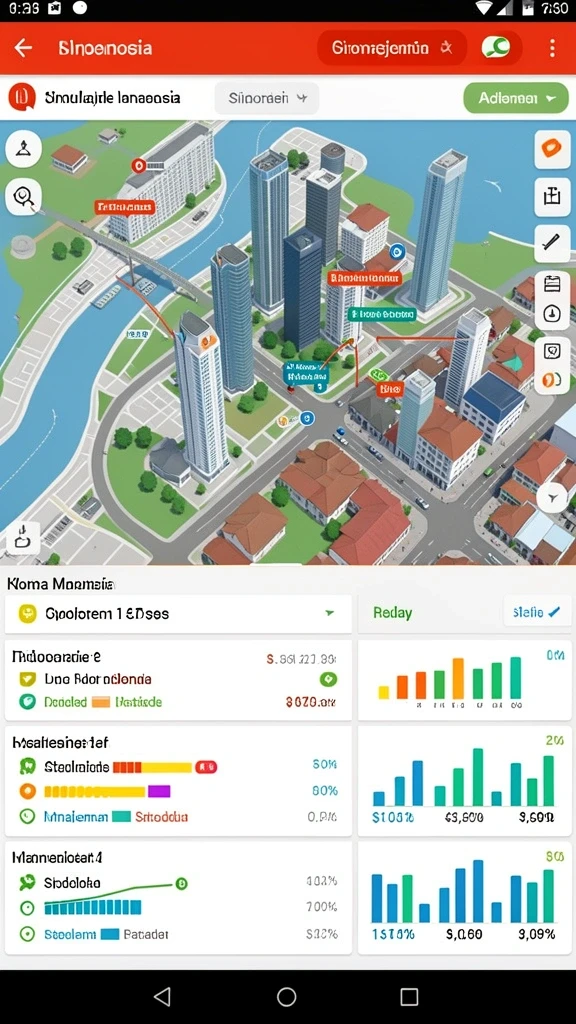This screenshot has width=576, height=1024.
Task: Tap the Slafle button with the check mark
Action: (537, 613)
